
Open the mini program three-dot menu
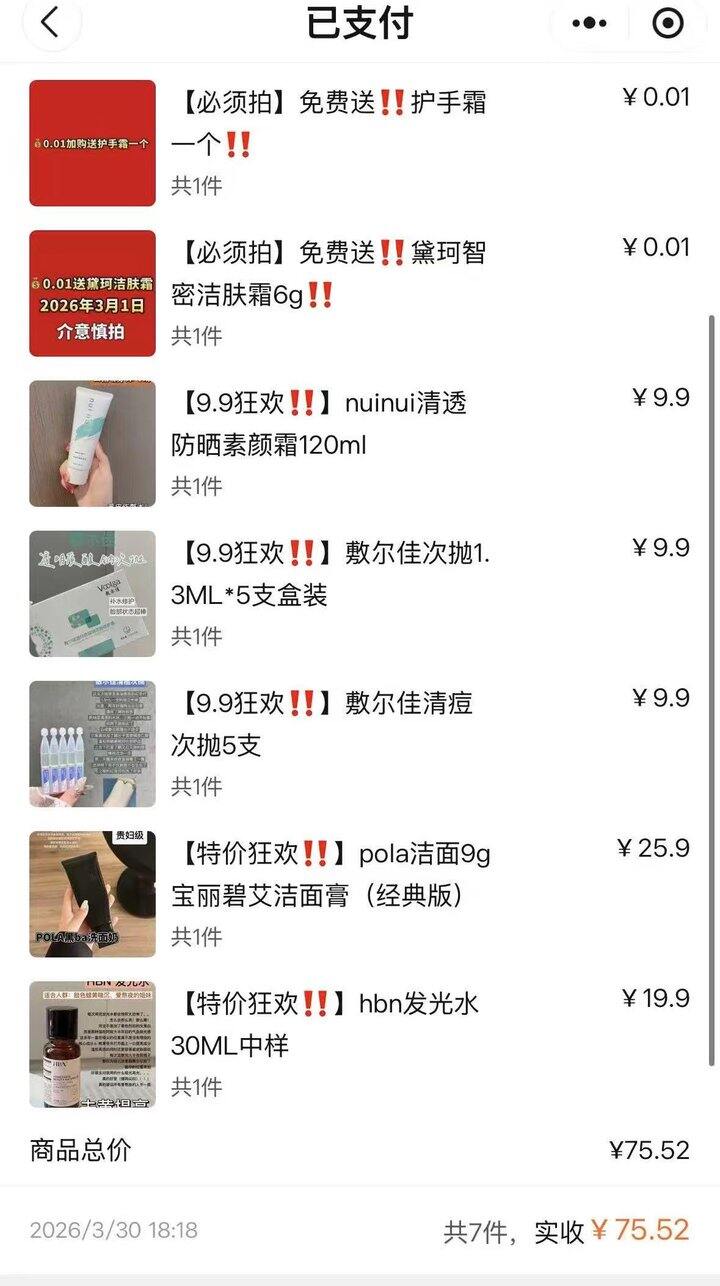589,23
